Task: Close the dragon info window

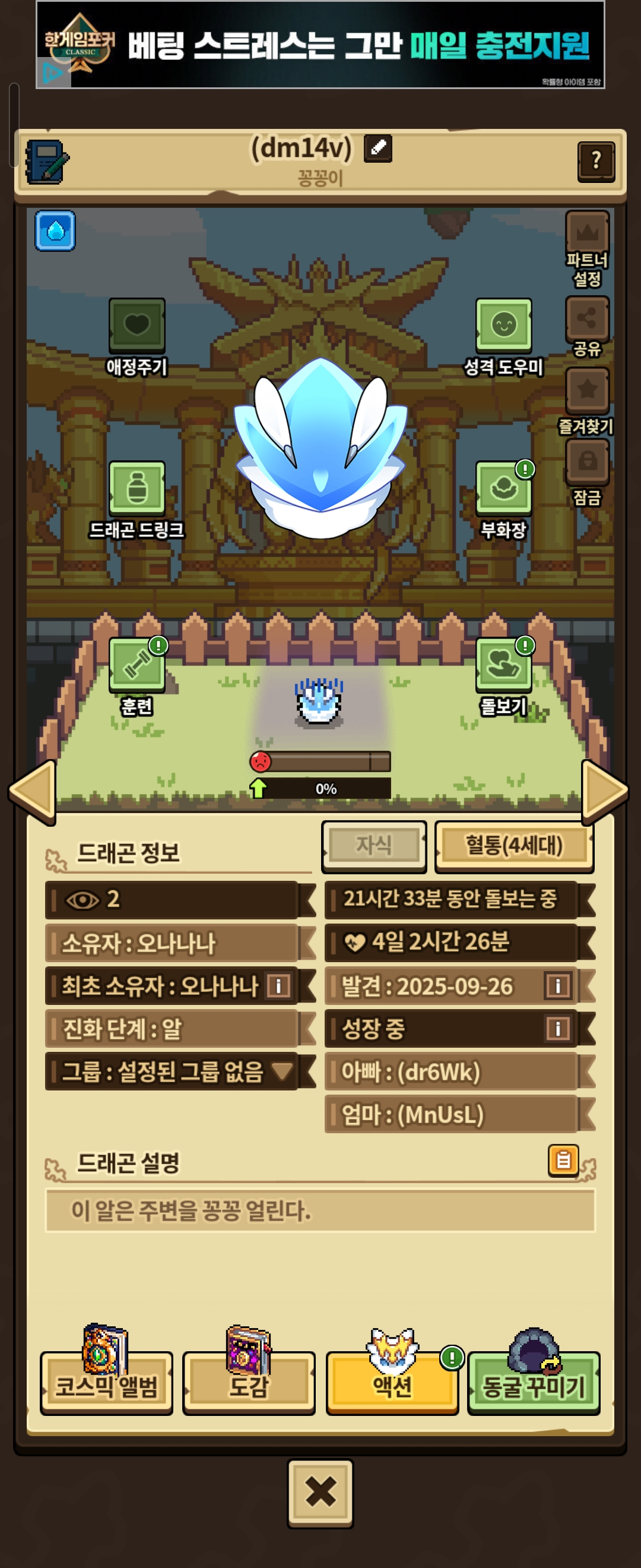Action: tap(320, 1493)
